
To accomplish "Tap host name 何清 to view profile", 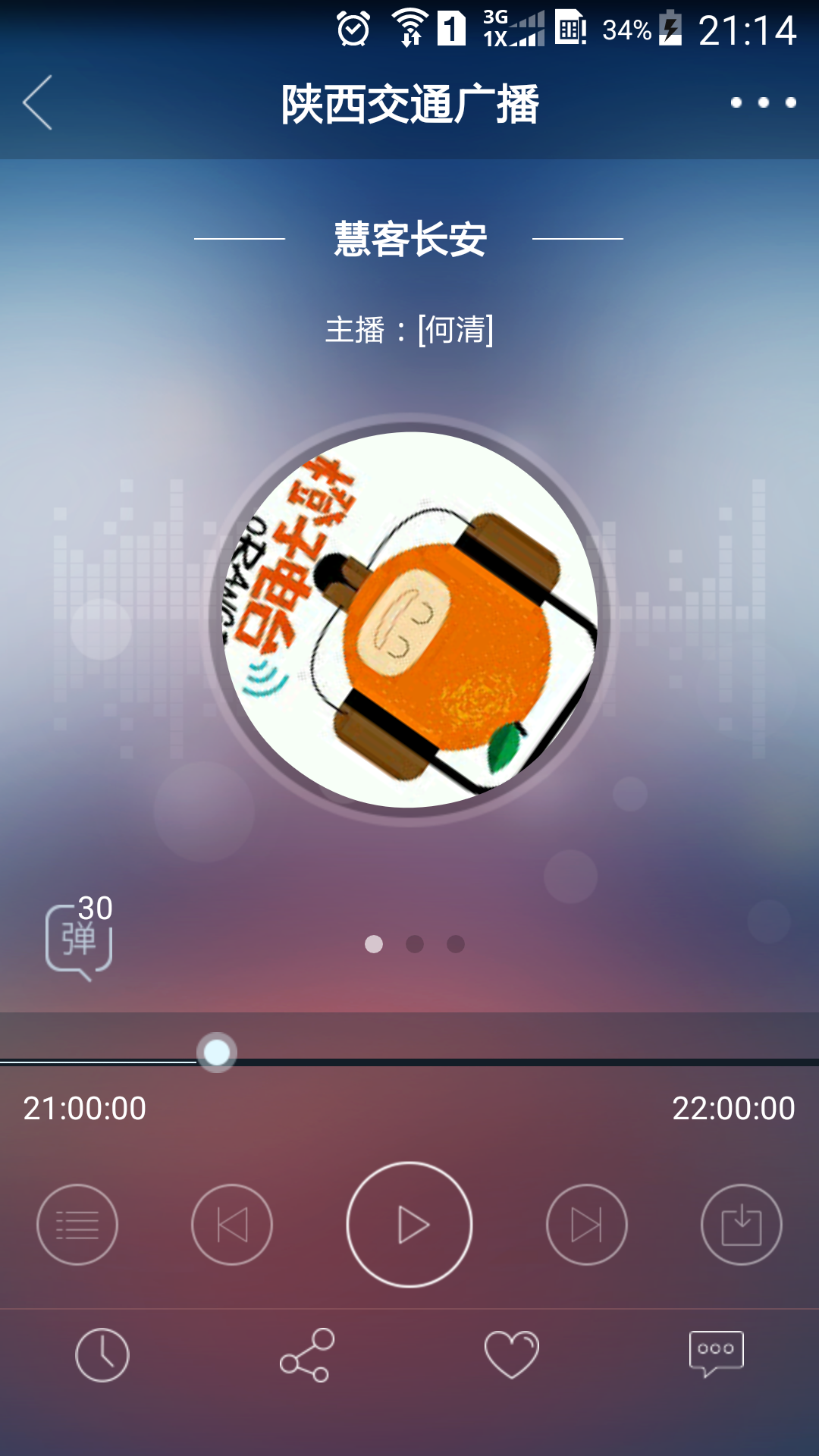I will pos(457,329).
